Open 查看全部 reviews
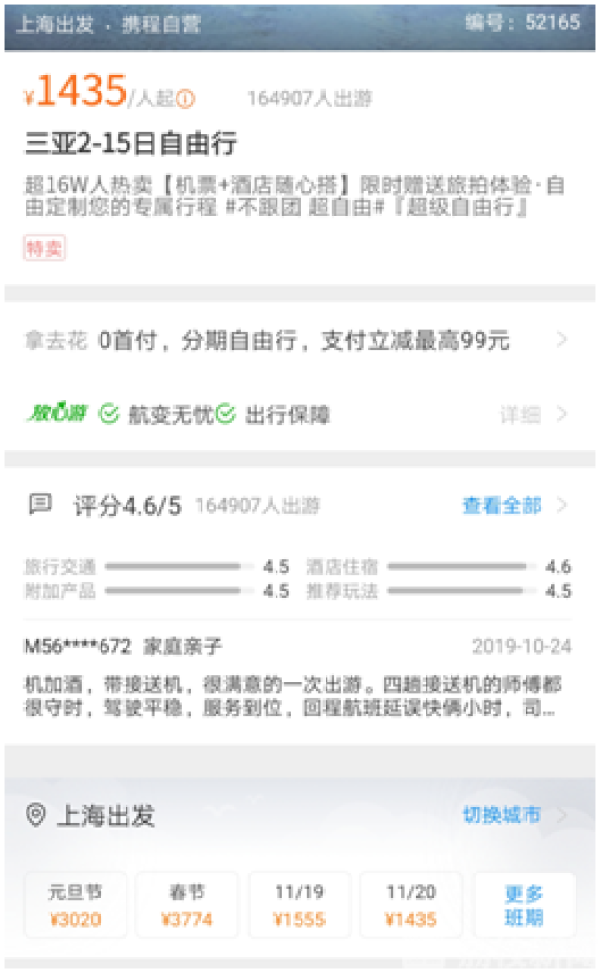This screenshot has height=973, width=600. coord(513,506)
